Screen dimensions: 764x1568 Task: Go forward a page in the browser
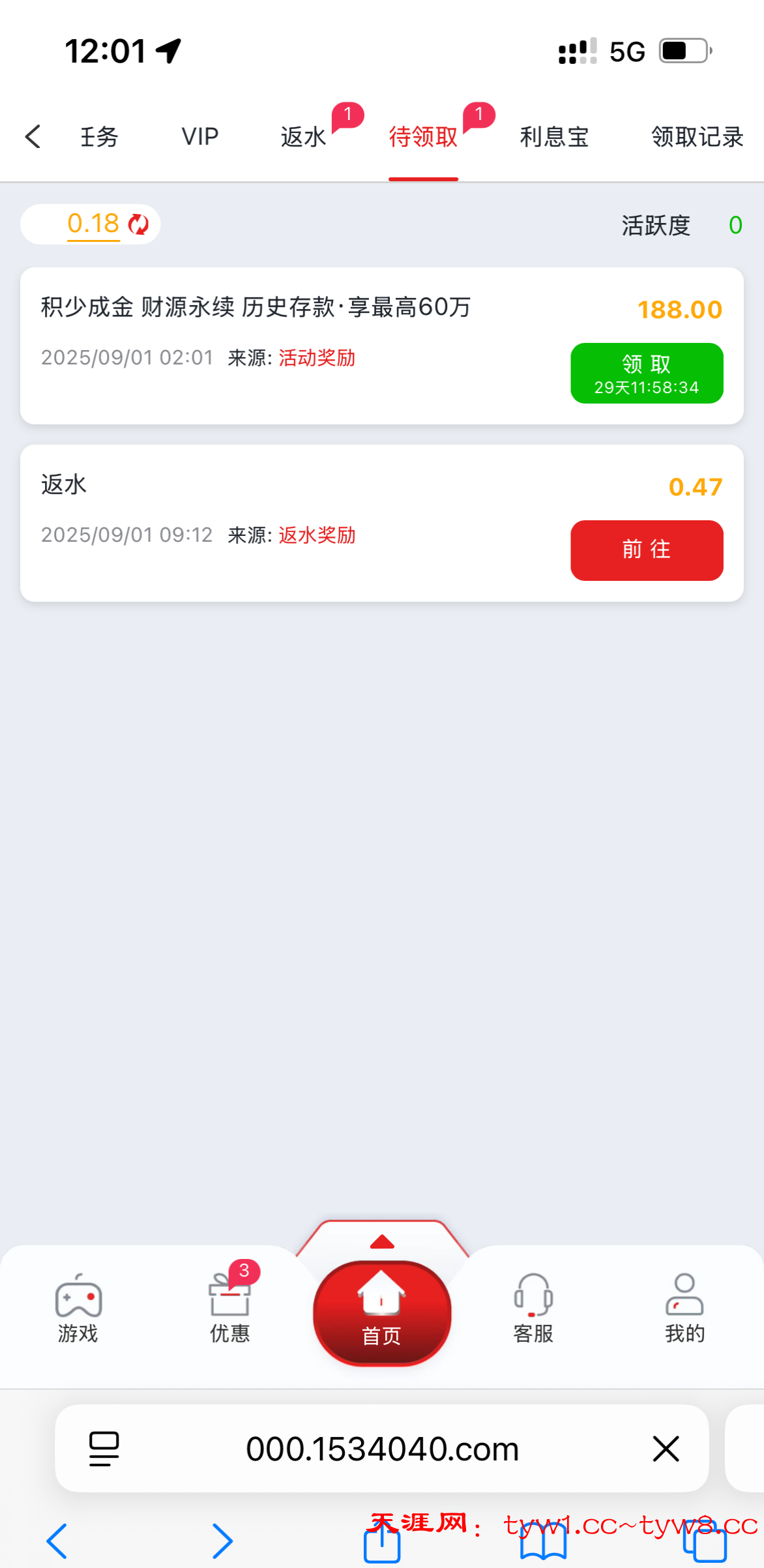tap(222, 1541)
